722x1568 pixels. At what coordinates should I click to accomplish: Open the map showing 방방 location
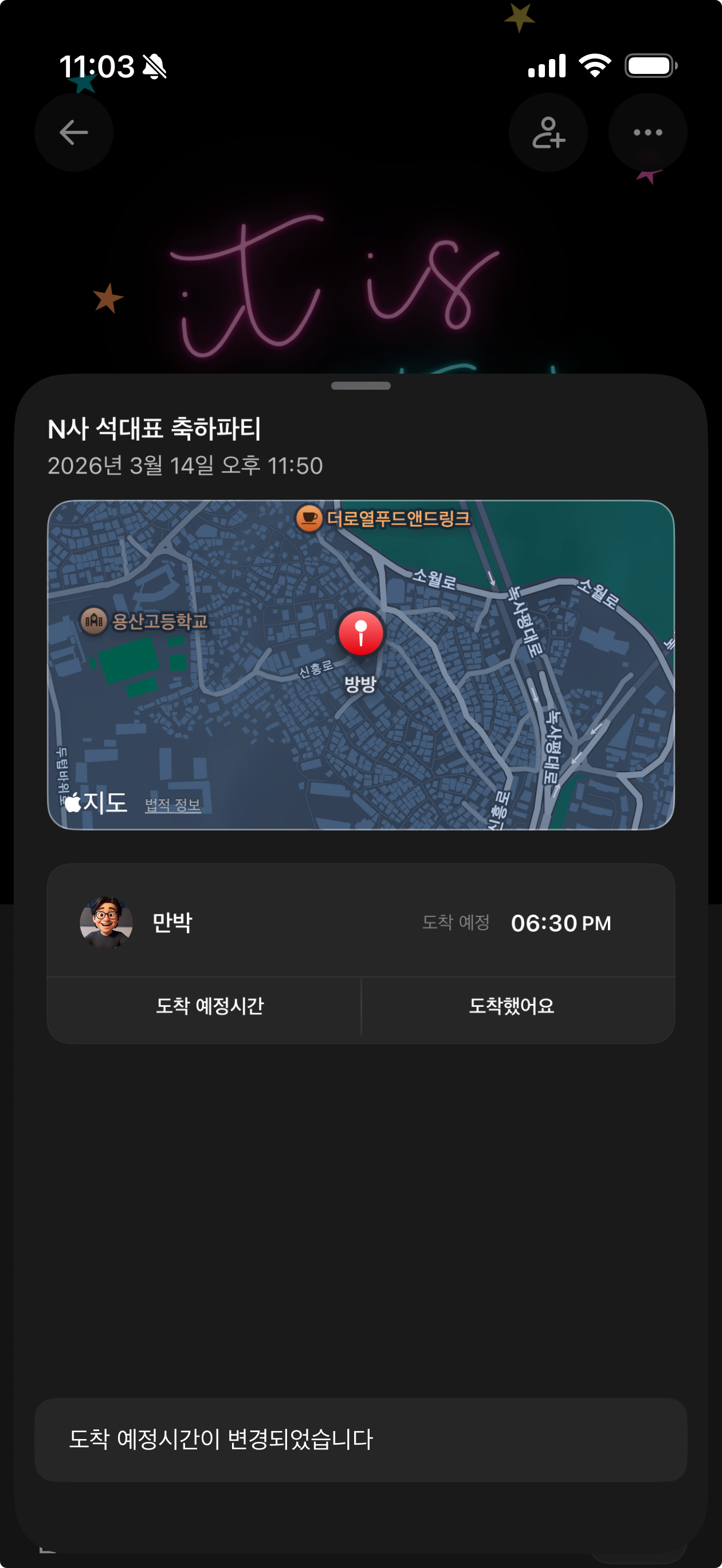pyautogui.click(x=360, y=665)
